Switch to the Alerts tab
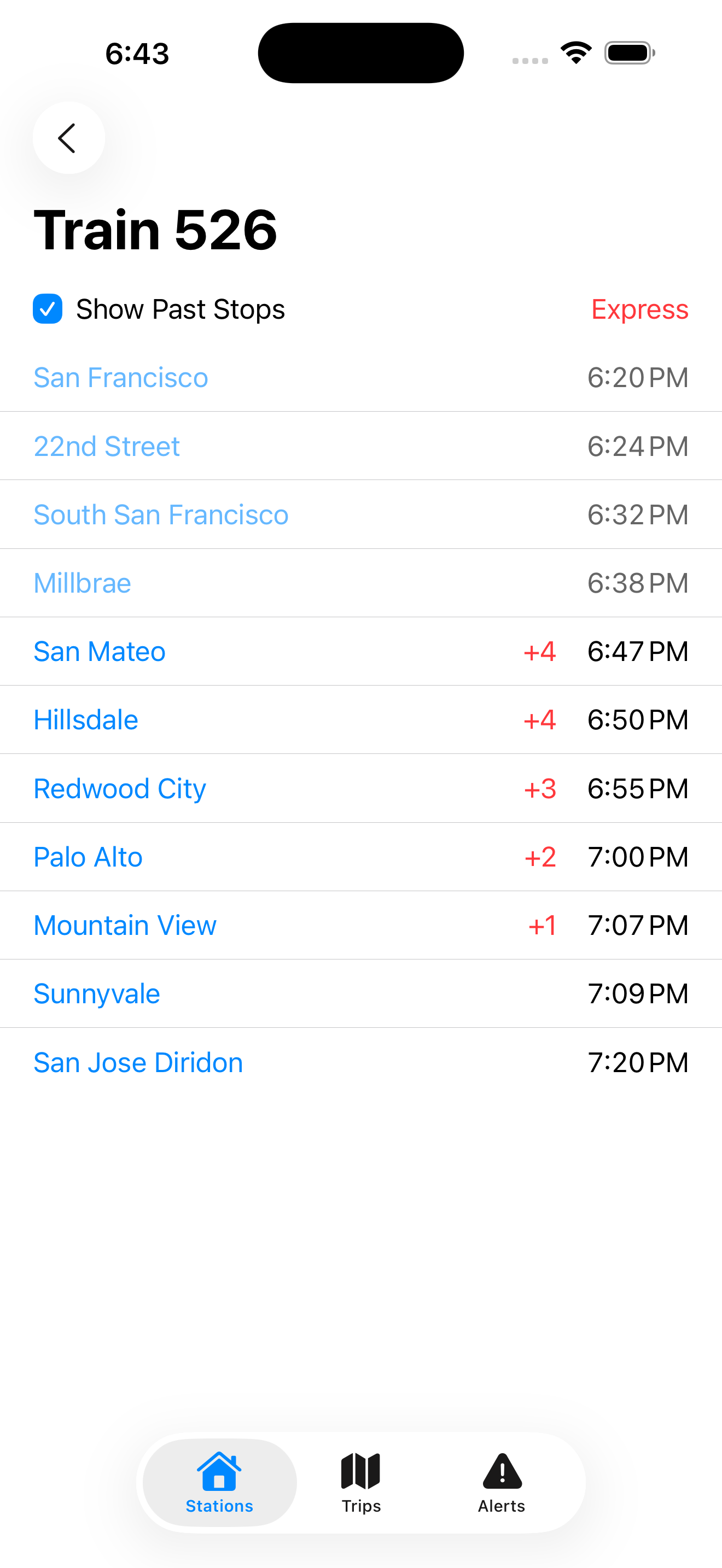This screenshot has height=1568, width=722. (502, 1483)
